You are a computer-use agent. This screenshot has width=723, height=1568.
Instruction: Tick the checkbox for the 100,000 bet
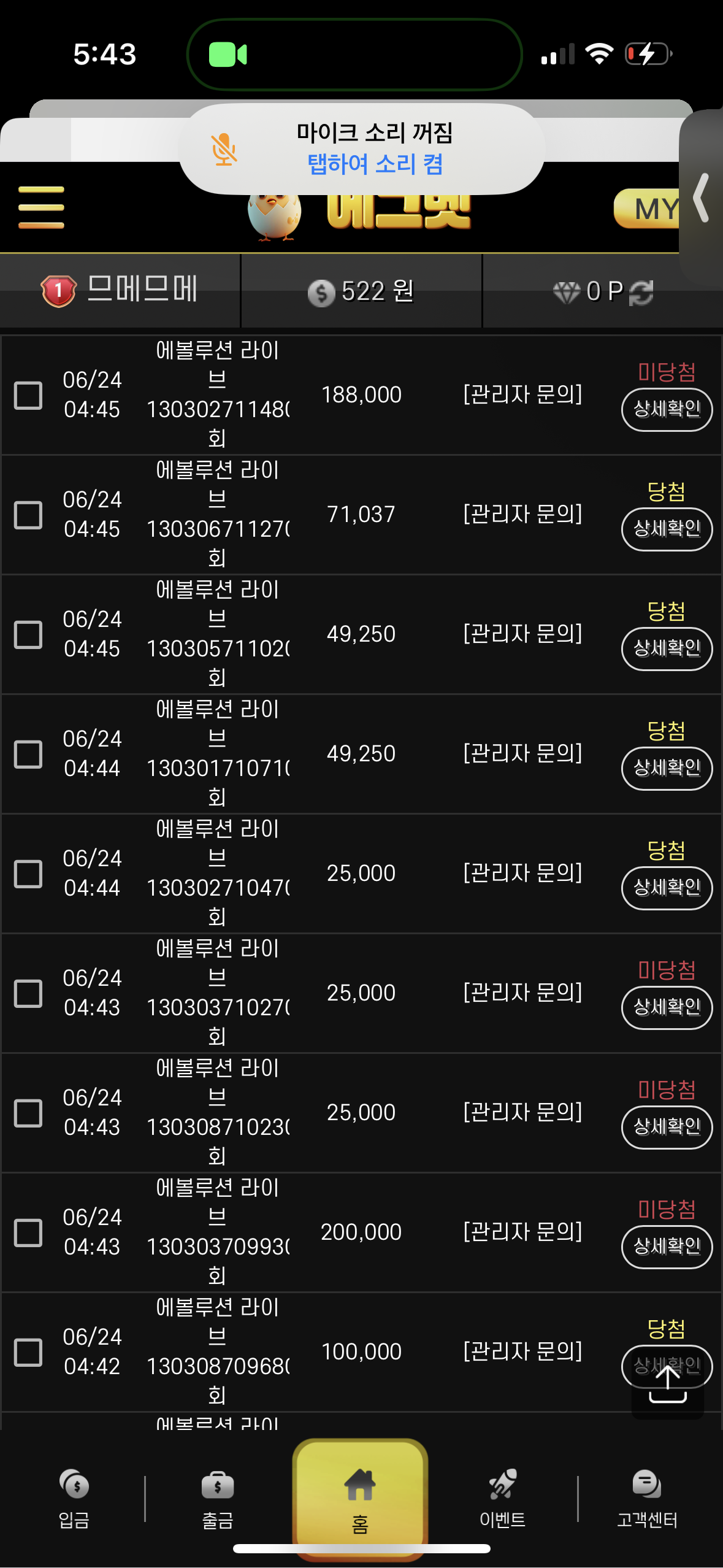pos(28,1352)
